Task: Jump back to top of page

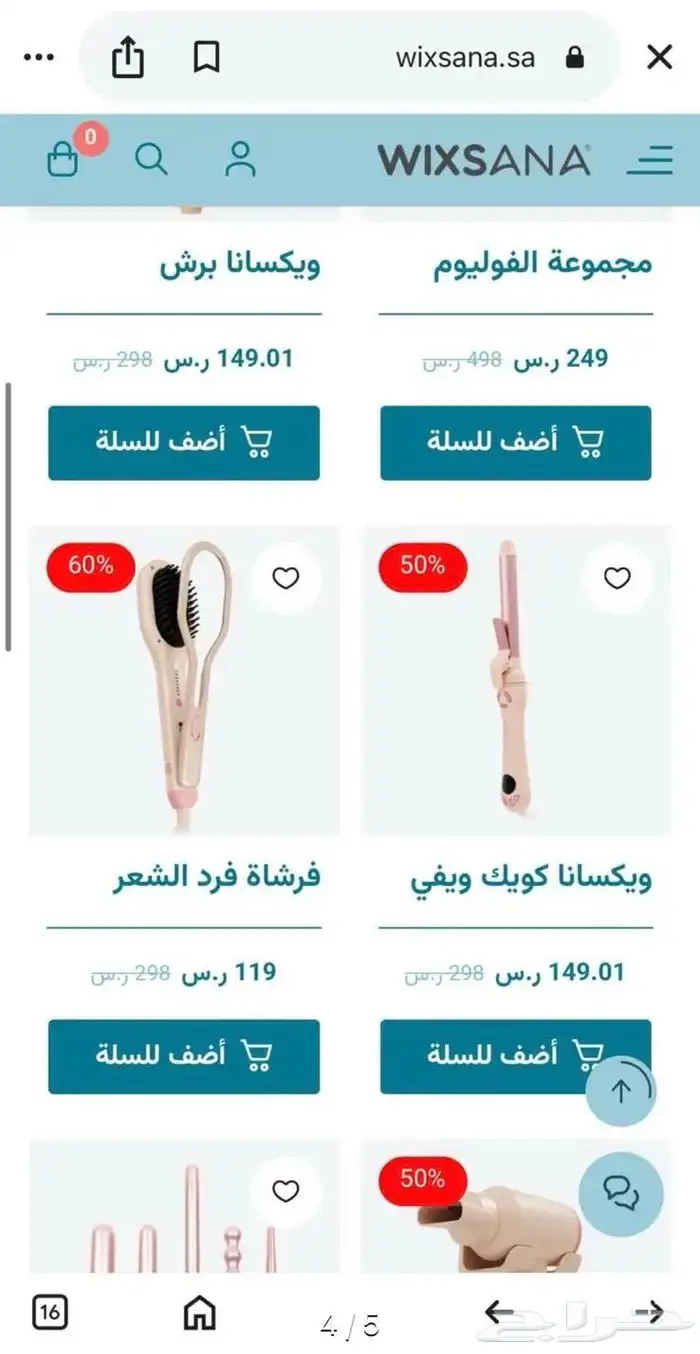Action: click(x=621, y=1092)
